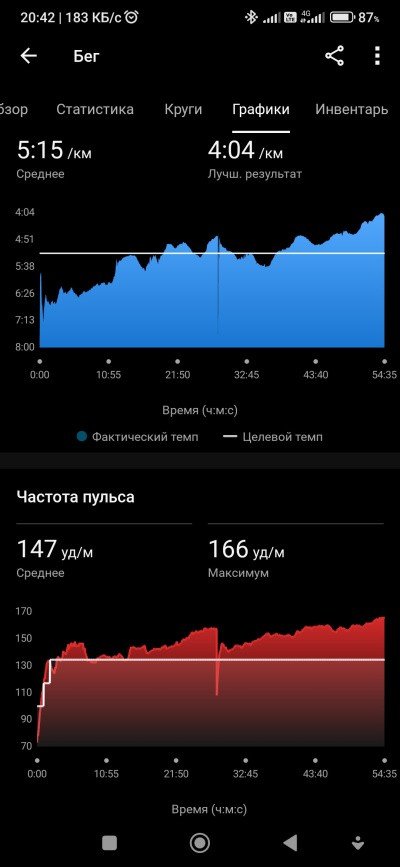Open the three-dot overflow menu
Screen dimensions: 400x867
point(377,56)
